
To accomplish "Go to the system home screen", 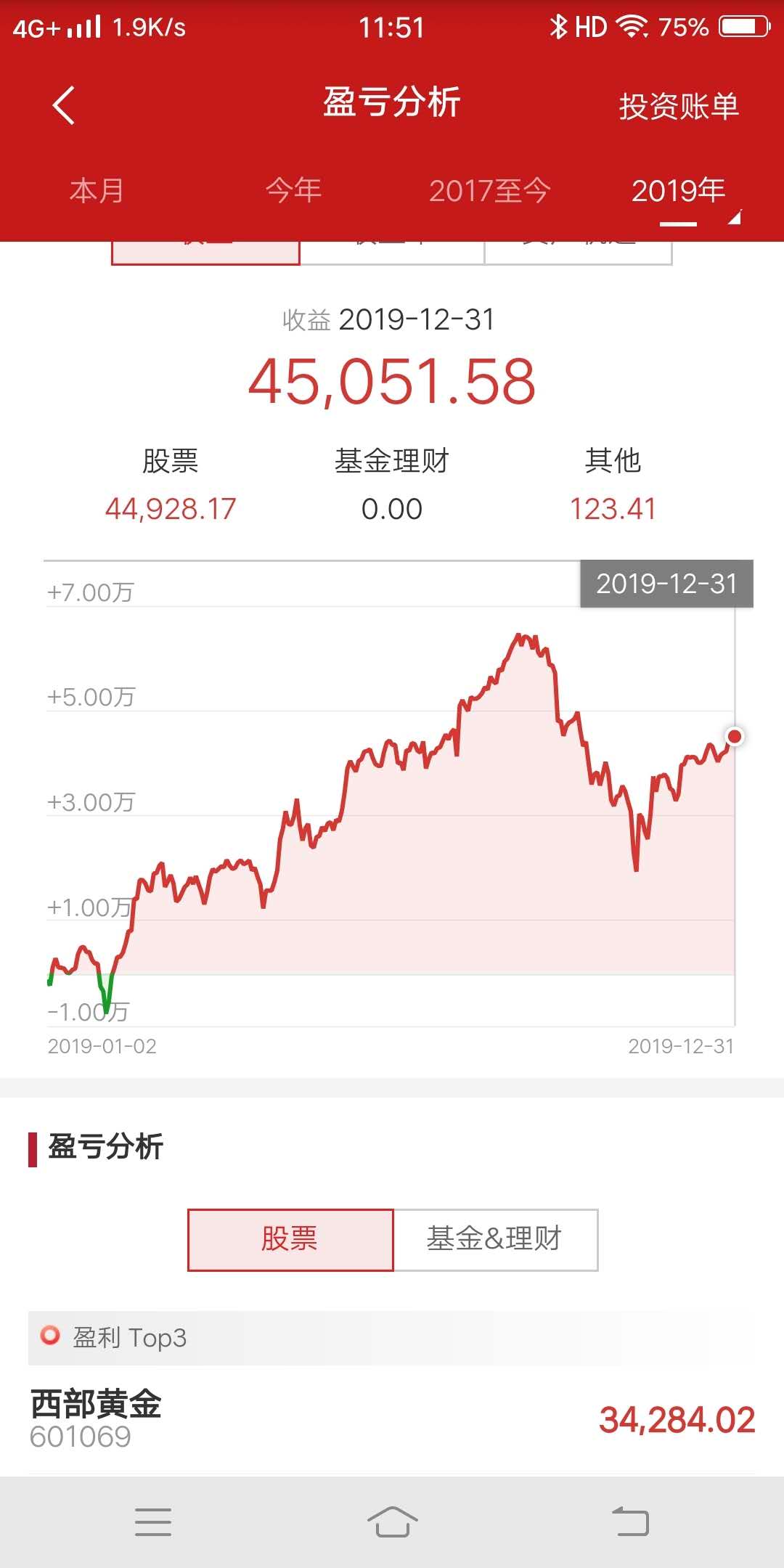I will (x=392, y=1522).
